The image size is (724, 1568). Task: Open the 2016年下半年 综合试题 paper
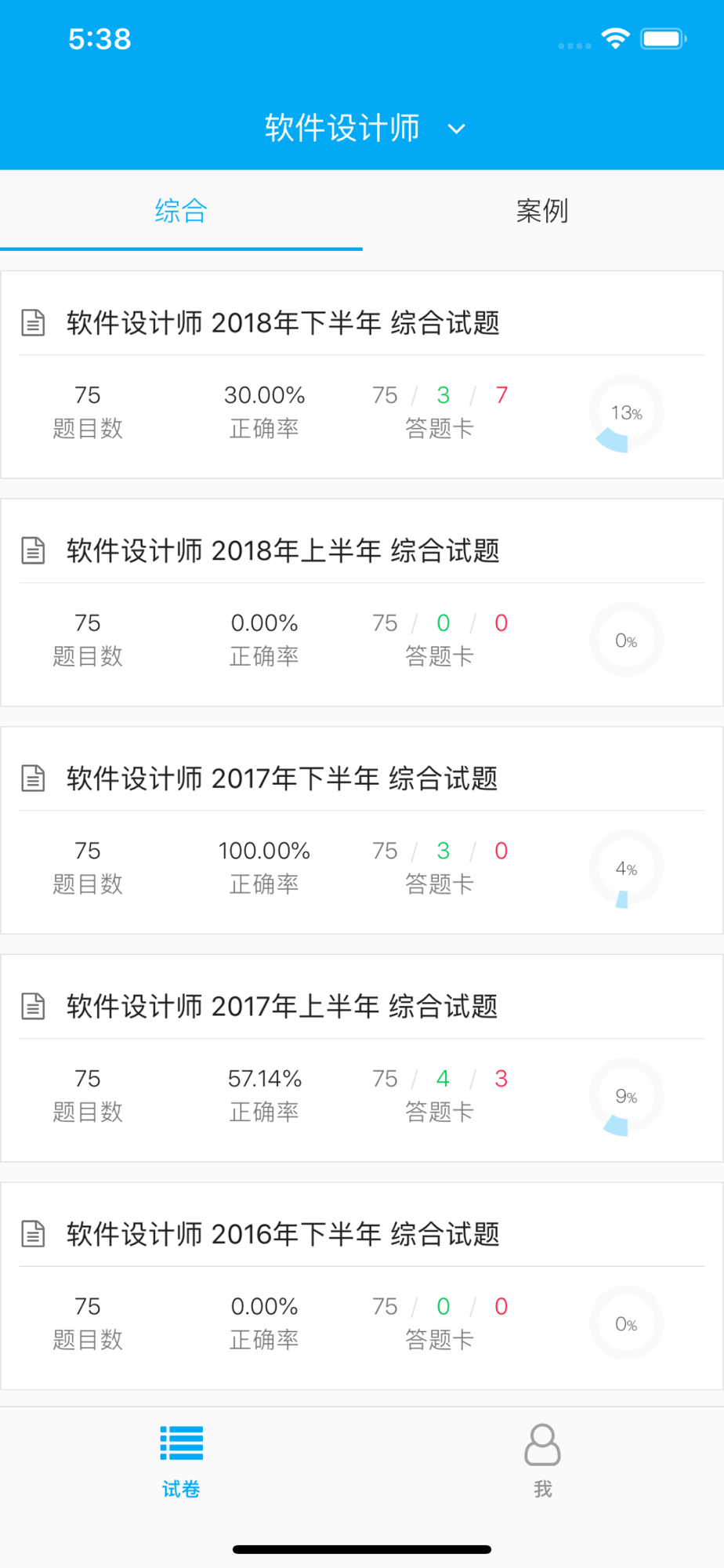(x=362, y=1286)
